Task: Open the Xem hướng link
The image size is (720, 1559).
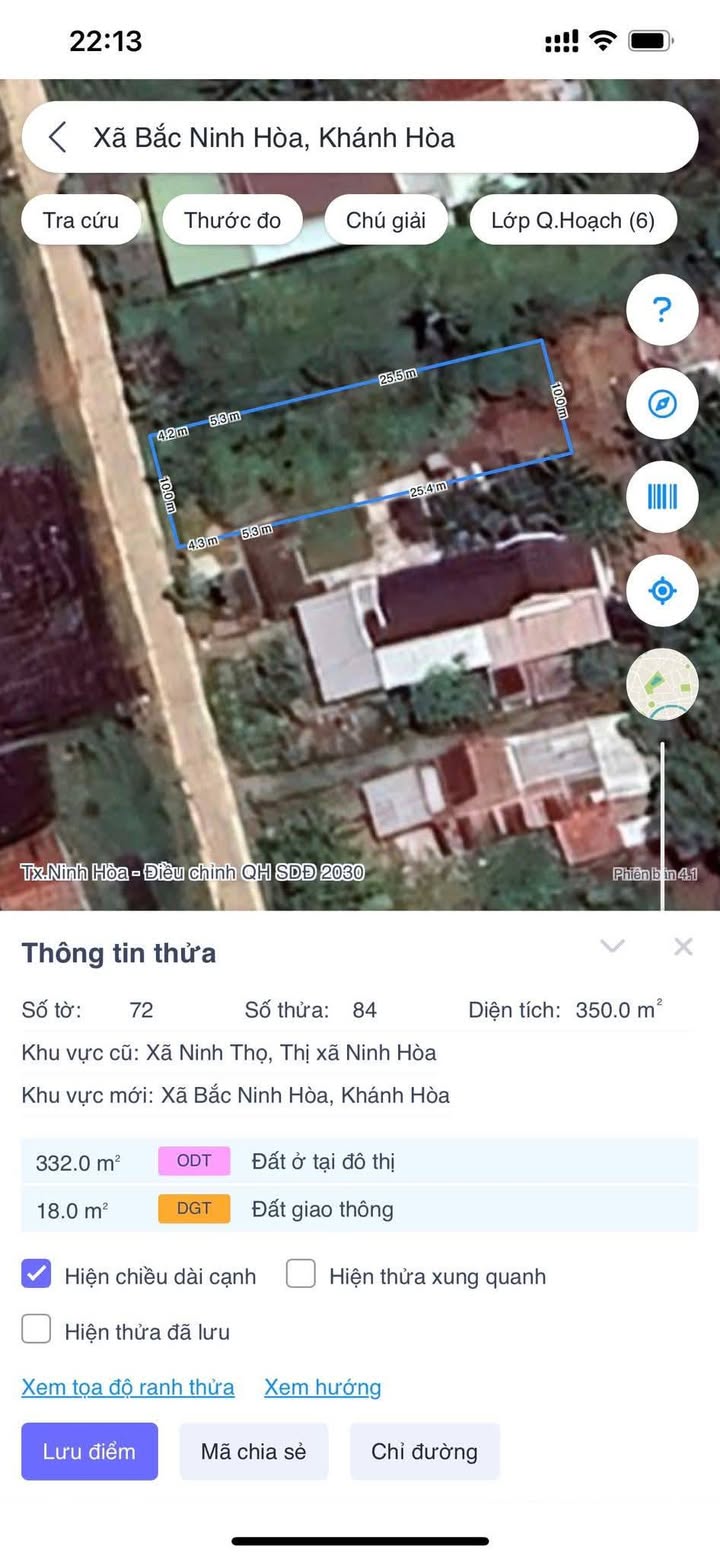Action: [322, 1387]
